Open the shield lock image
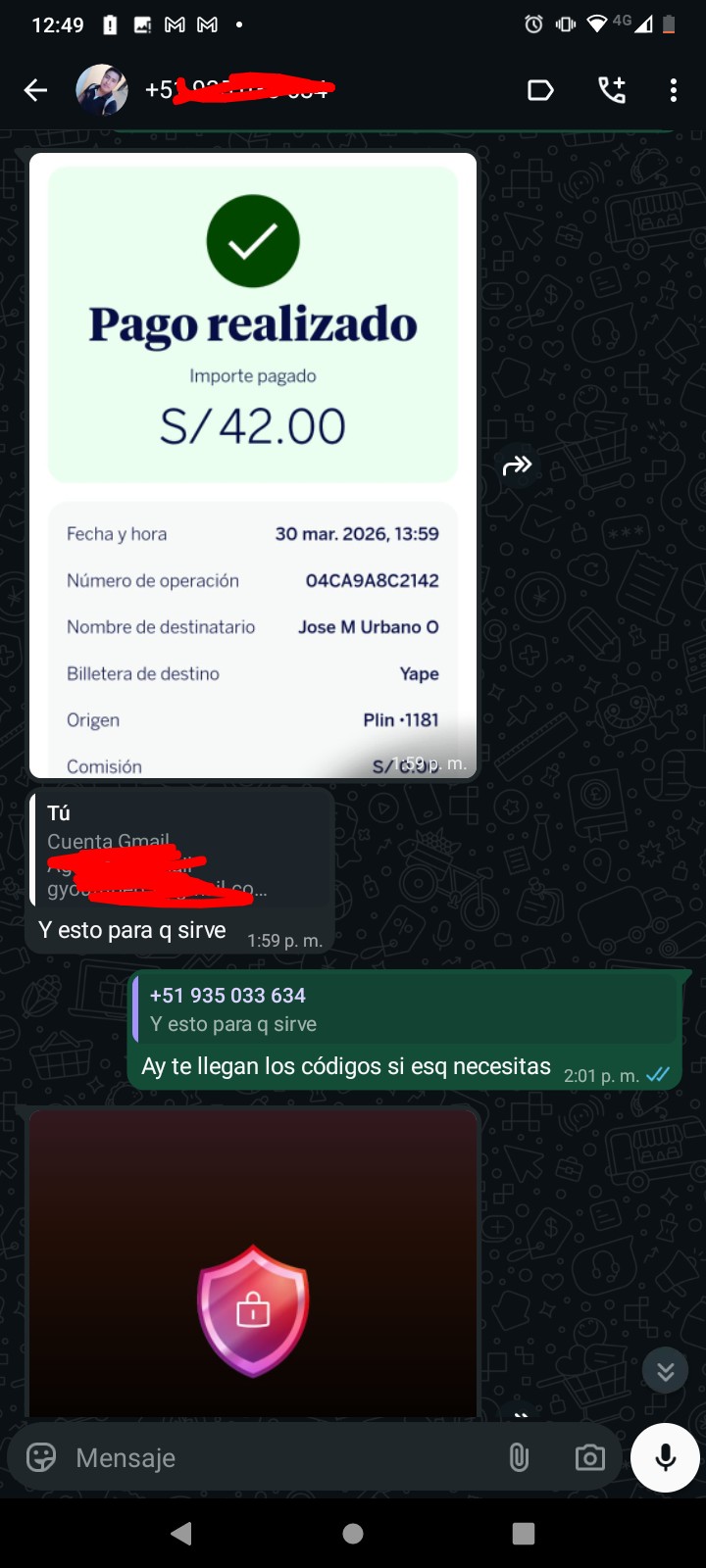Image resolution: width=706 pixels, height=1568 pixels. pos(253,1263)
